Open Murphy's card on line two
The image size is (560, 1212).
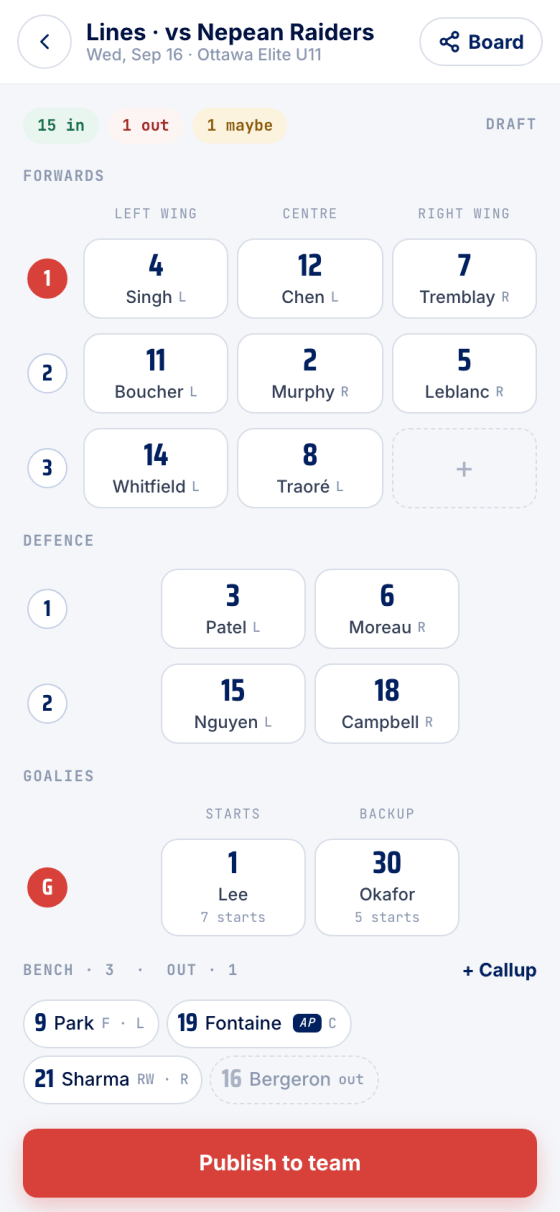pyautogui.click(x=310, y=373)
